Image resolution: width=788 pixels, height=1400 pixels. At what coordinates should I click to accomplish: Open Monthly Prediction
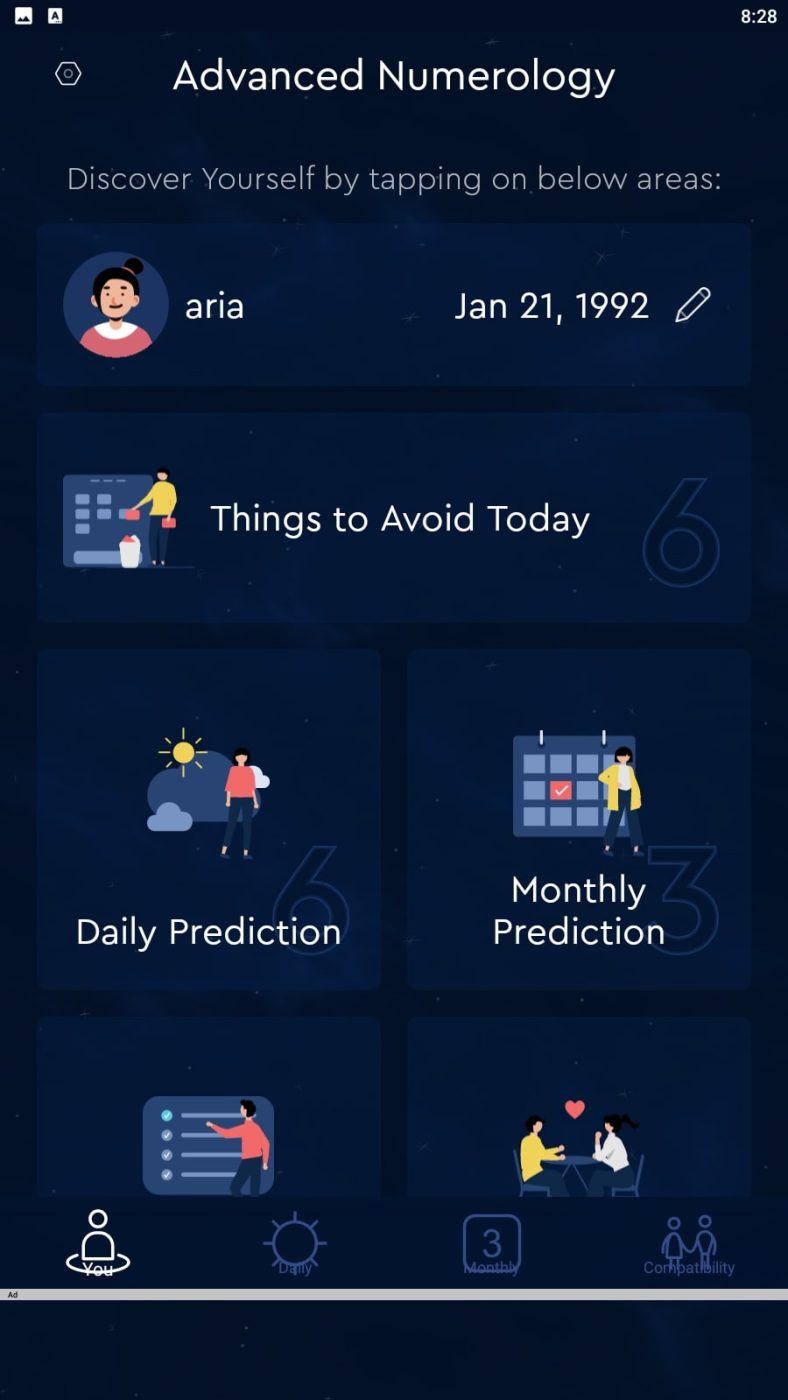coord(578,818)
